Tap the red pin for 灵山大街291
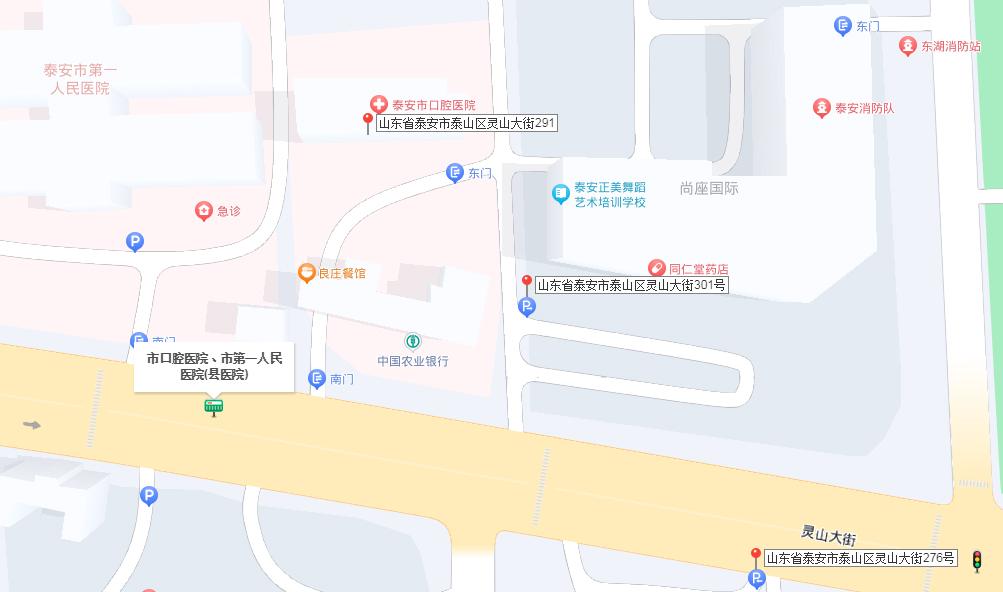 pyautogui.click(x=367, y=121)
